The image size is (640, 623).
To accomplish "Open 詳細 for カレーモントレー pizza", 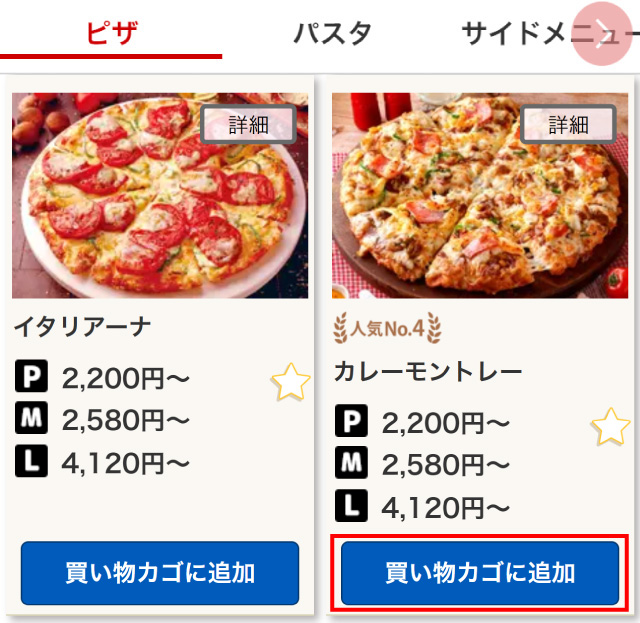I will pos(568,124).
